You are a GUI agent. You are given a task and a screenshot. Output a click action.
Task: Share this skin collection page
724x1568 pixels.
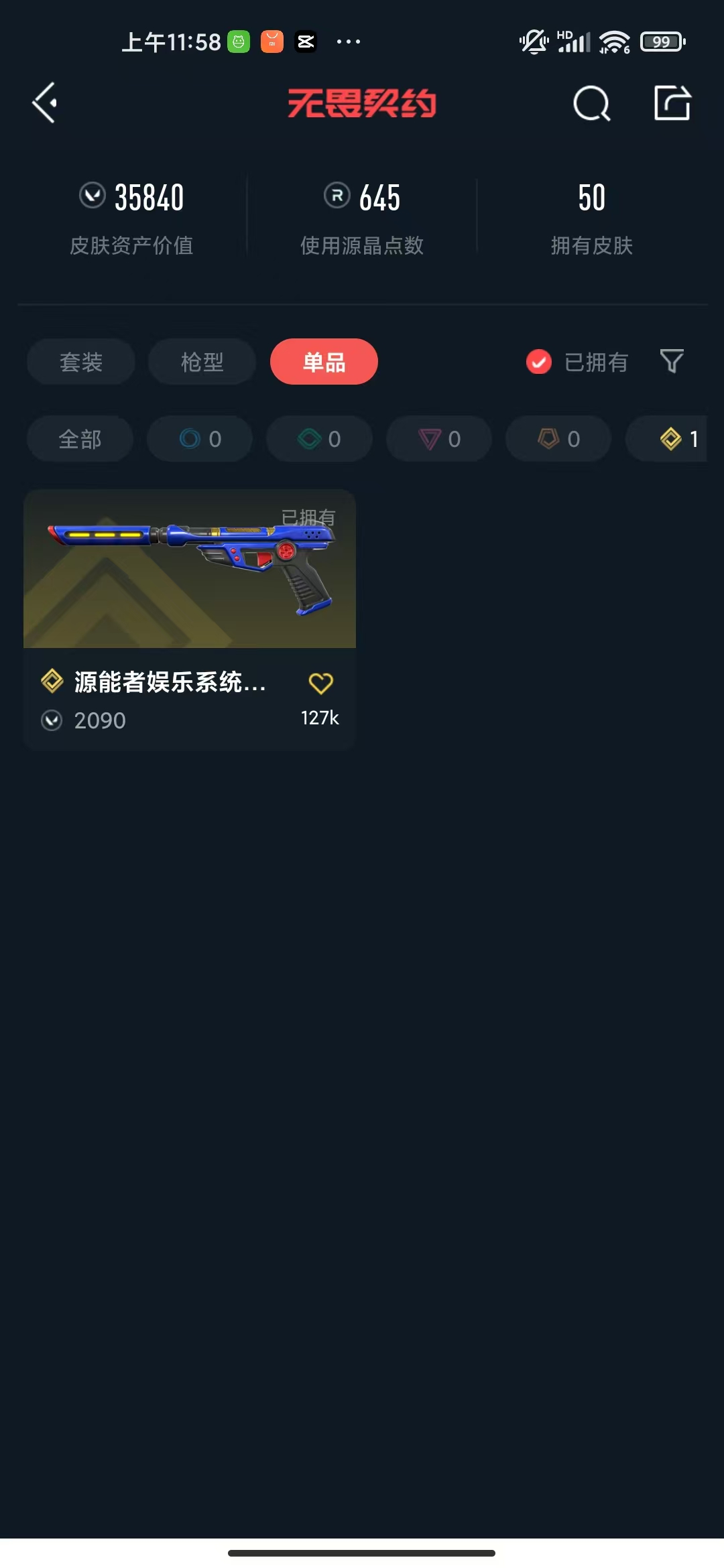(672, 103)
